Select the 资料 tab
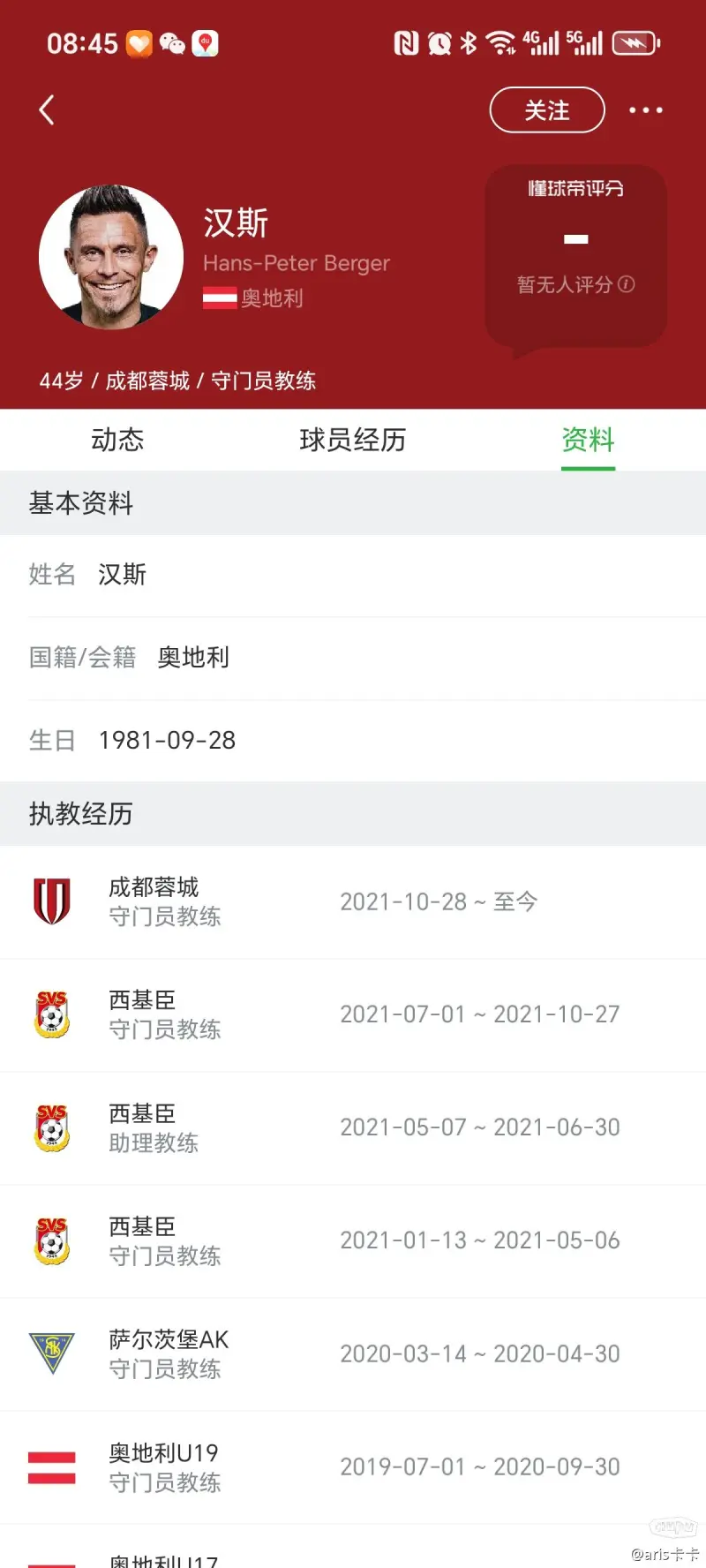This screenshot has width=706, height=1568. [588, 440]
